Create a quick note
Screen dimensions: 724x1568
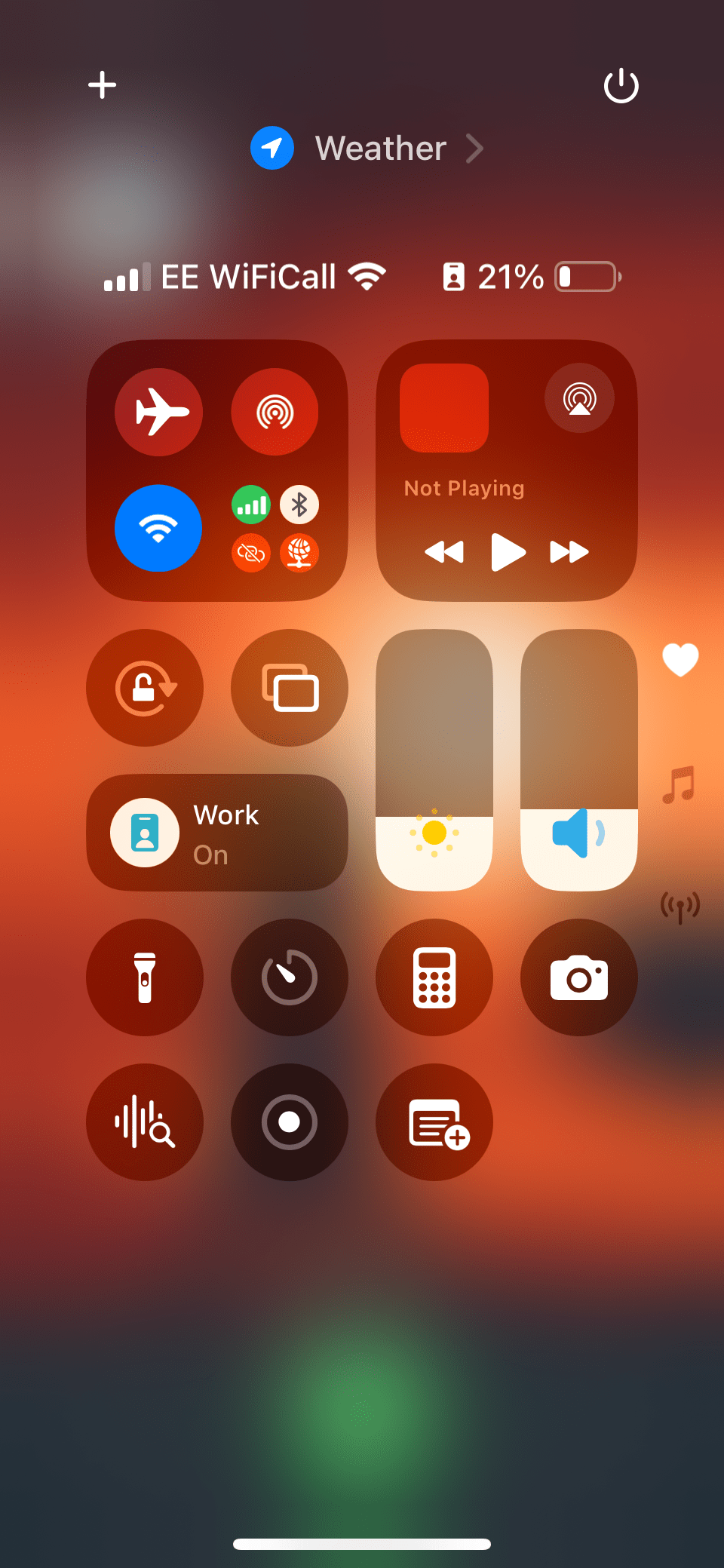(434, 1122)
